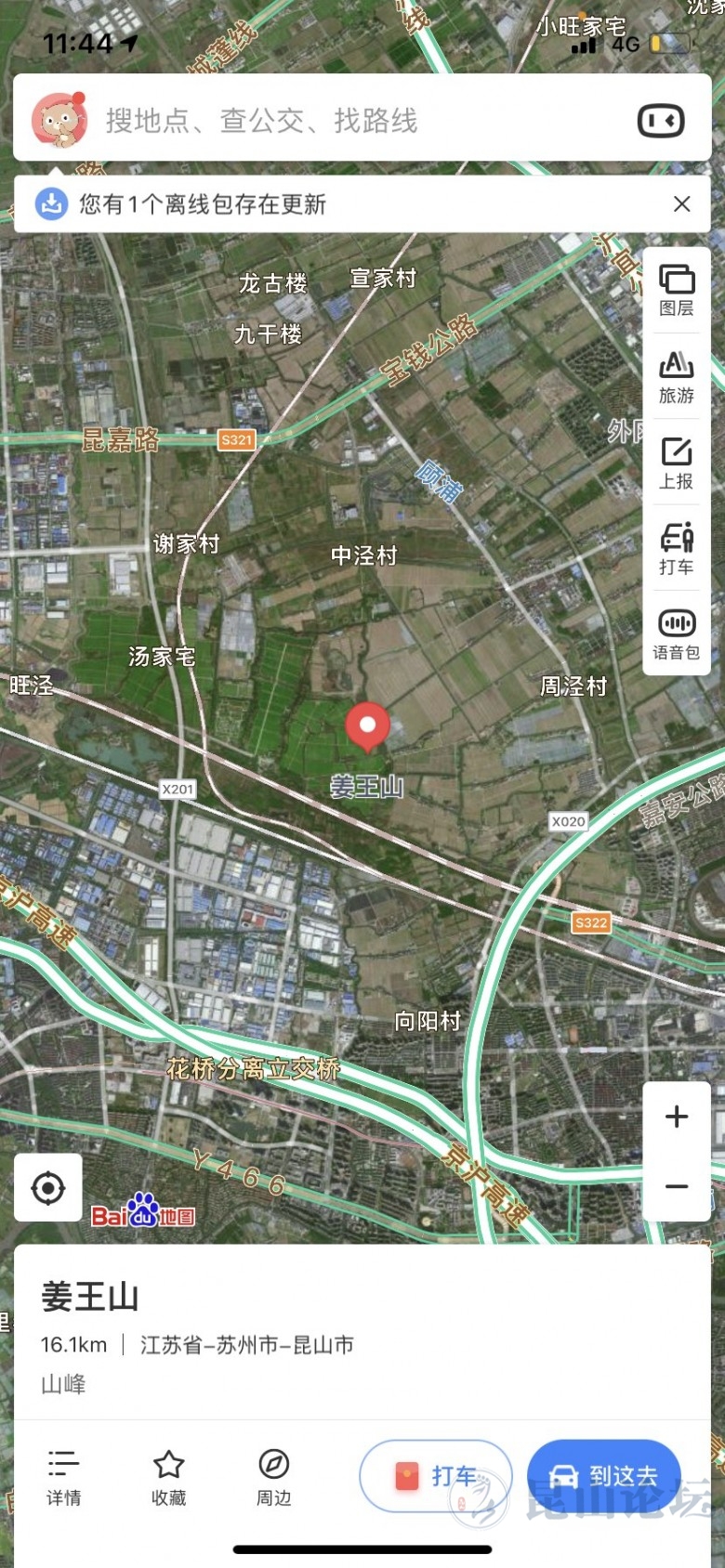Recenter map on my current location
The height and width of the screenshot is (1568, 725).
click(x=48, y=1187)
